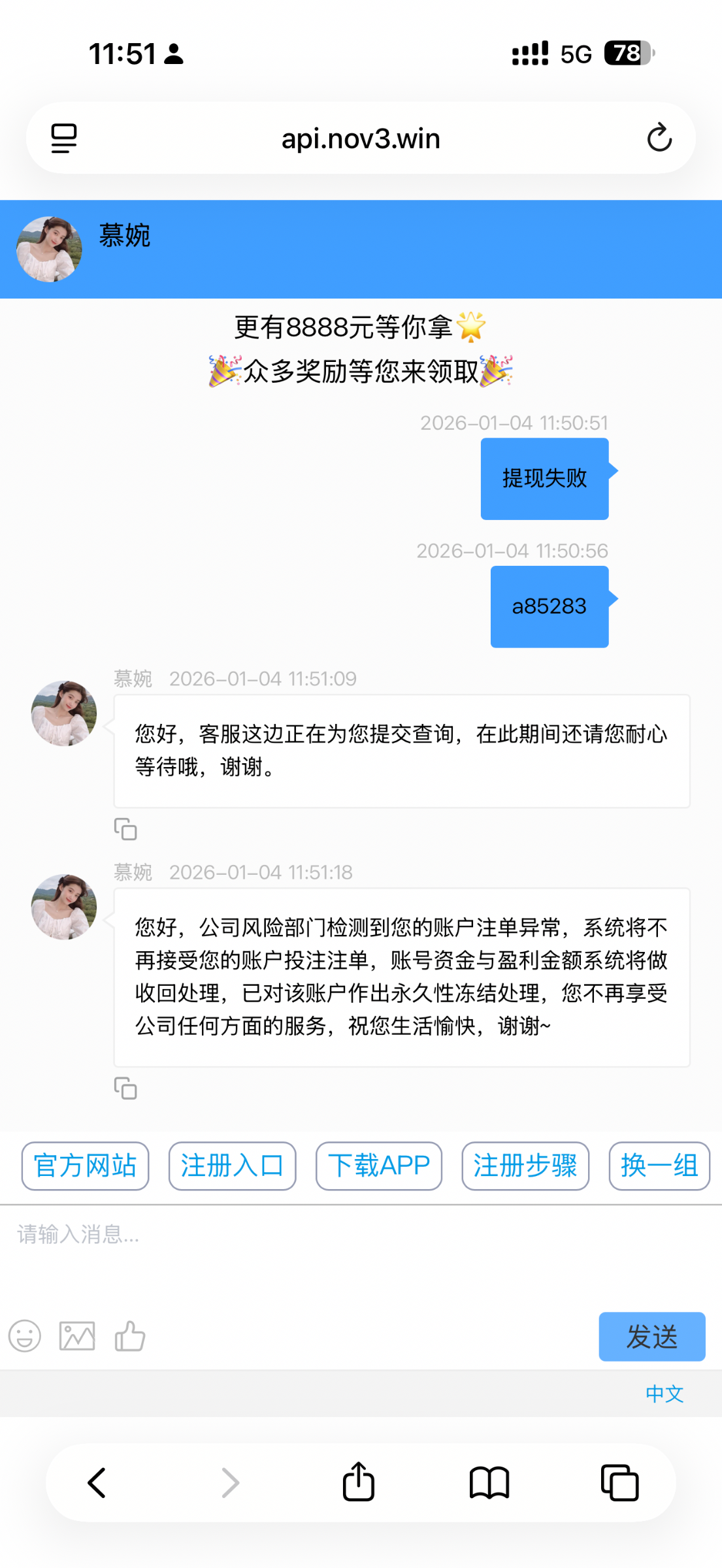Copy the account frozen notice message
This screenshot has height=1568, width=722.
pyautogui.click(x=125, y=1088)
